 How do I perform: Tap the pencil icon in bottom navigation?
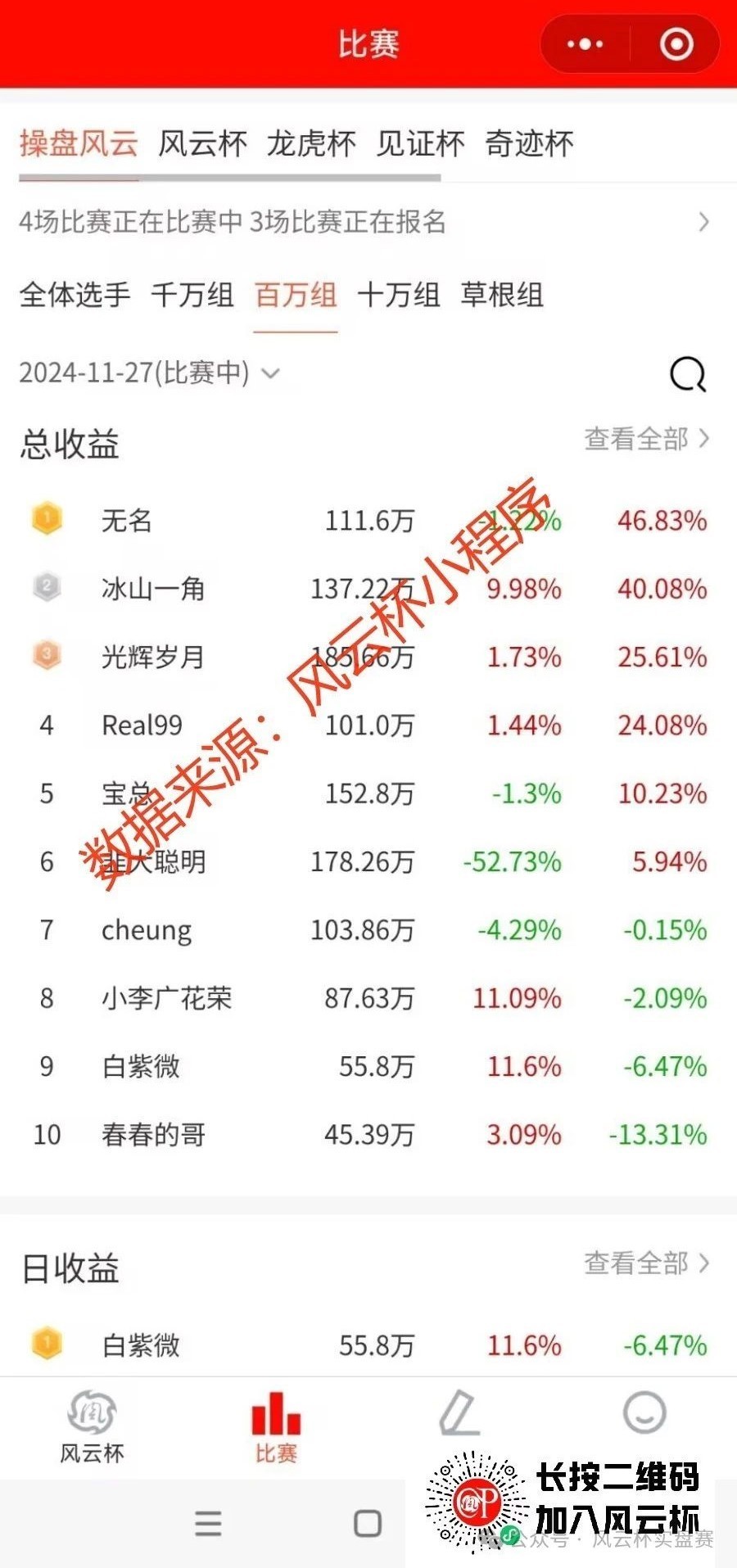click(459, 1413)
